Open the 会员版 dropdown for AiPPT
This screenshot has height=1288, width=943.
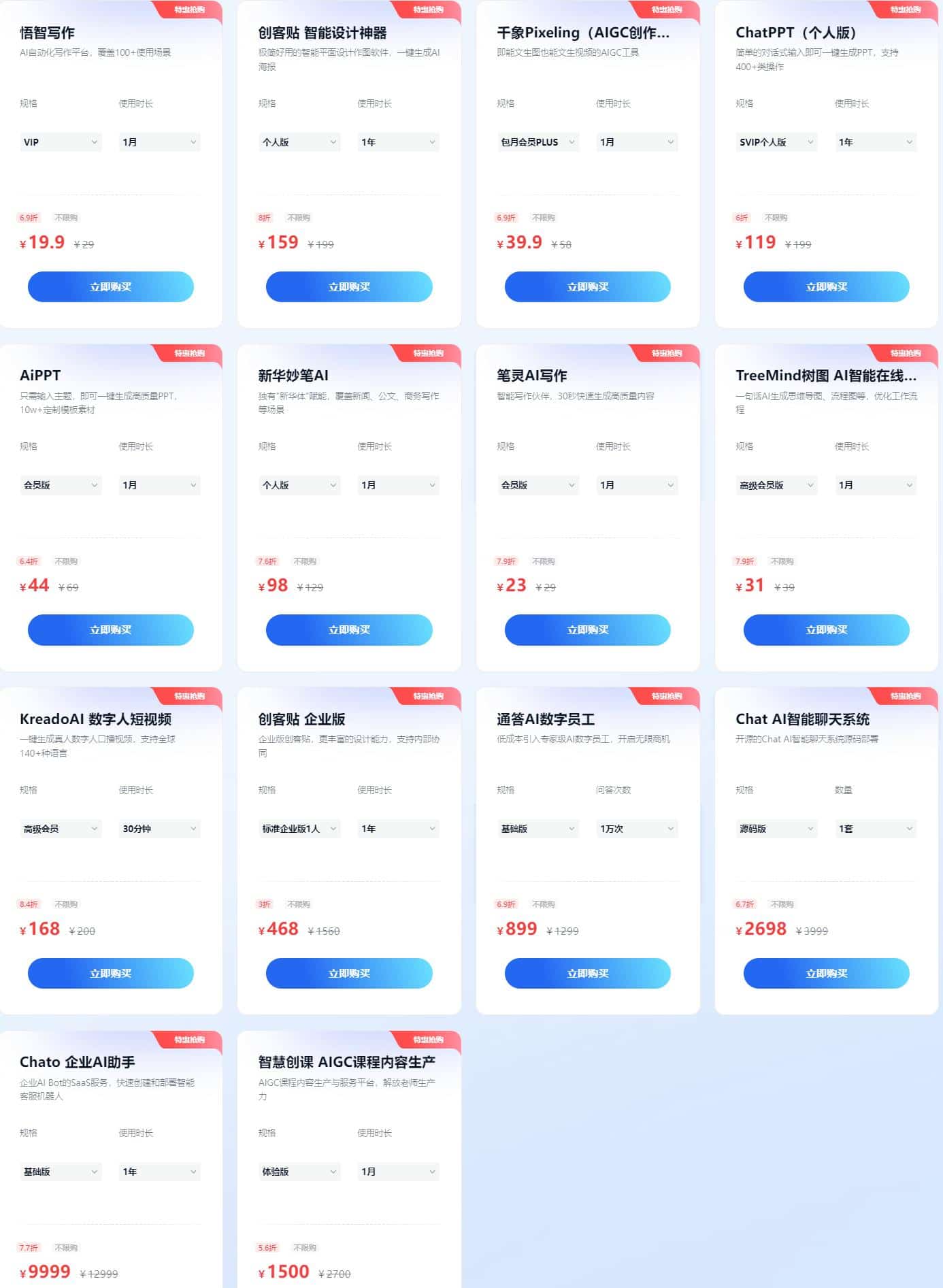pos(60,485)
